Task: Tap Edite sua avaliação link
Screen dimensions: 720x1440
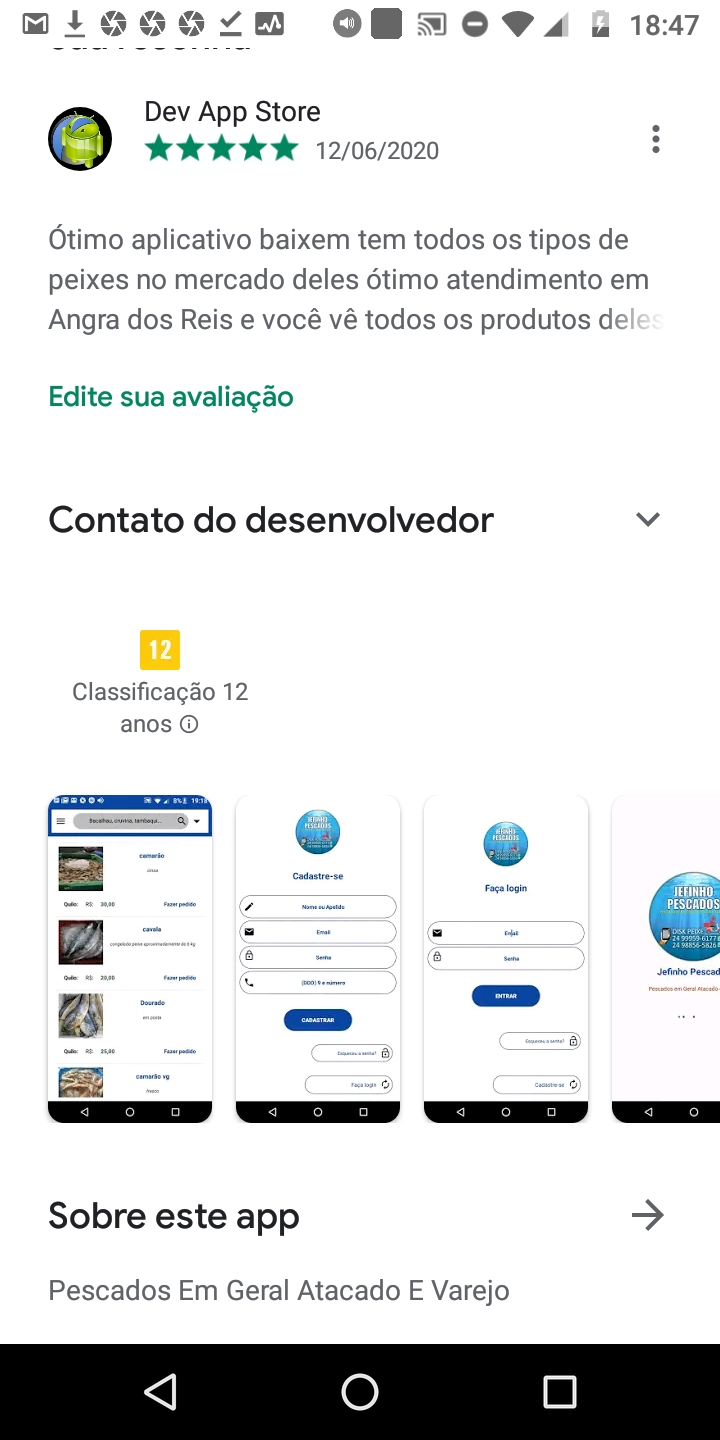Action: pos(171,397)
